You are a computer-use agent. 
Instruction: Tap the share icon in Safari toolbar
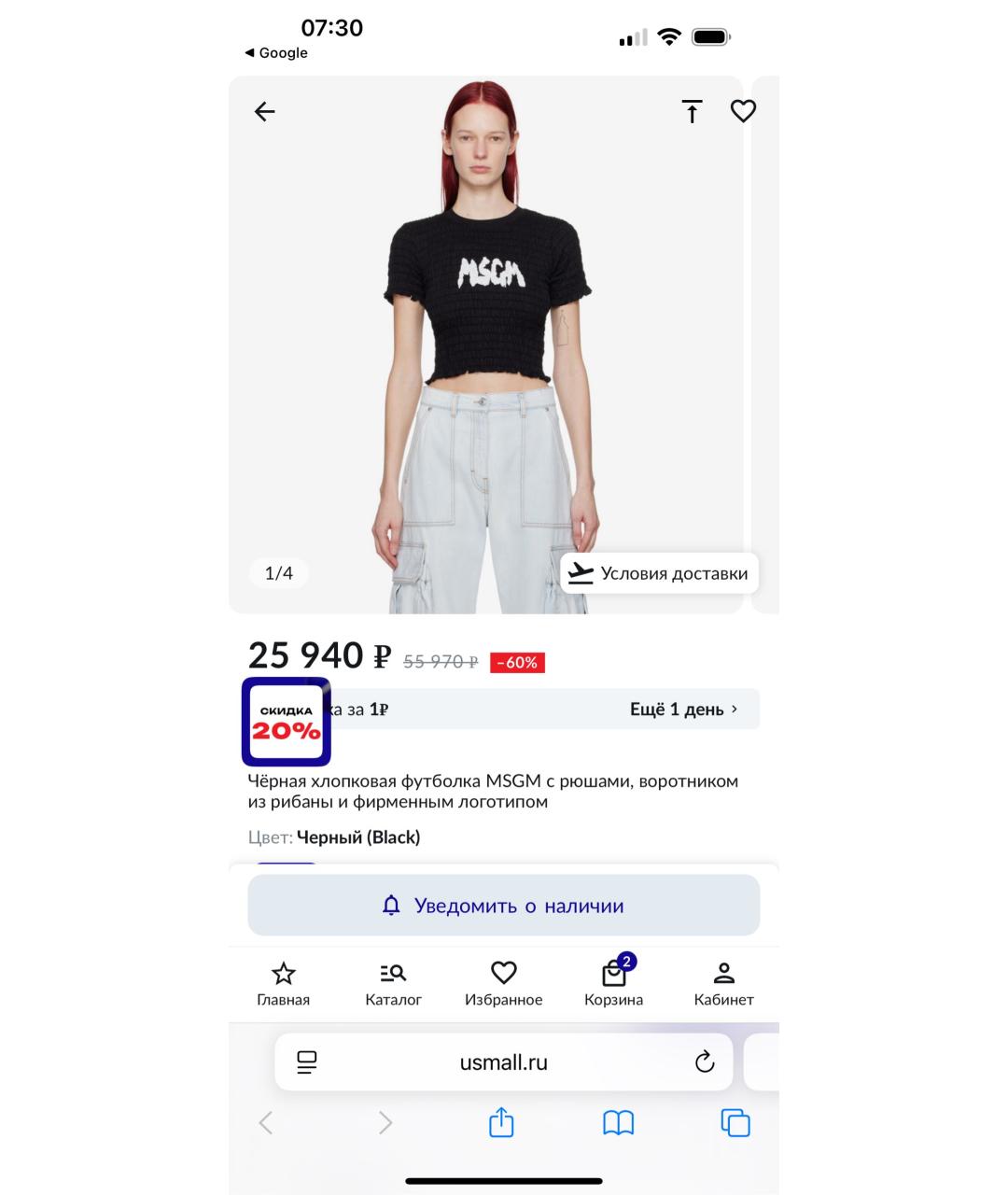[x=500, y=1122]
